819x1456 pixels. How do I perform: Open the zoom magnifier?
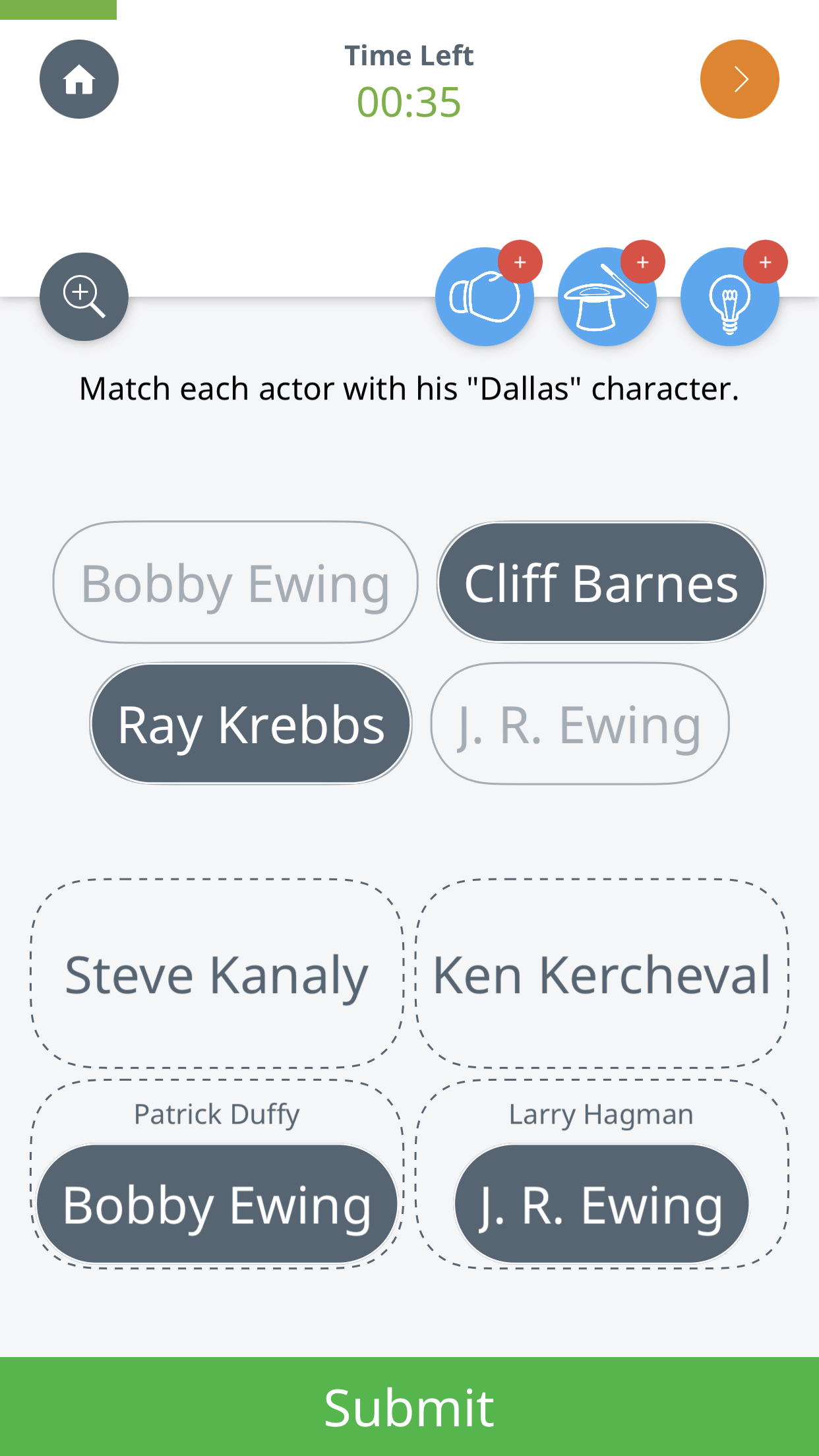coord(84,297)
